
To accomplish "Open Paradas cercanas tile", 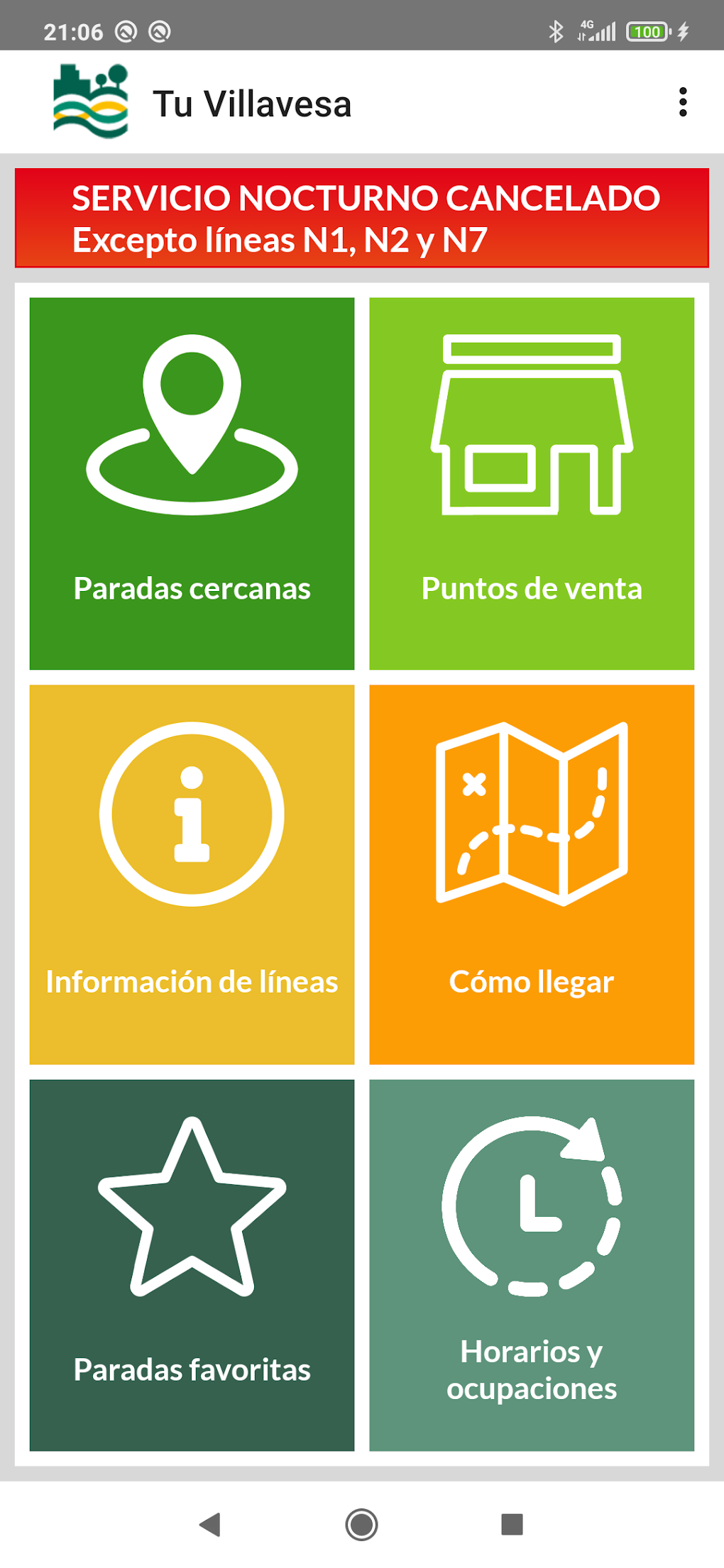I will point(192,483).
